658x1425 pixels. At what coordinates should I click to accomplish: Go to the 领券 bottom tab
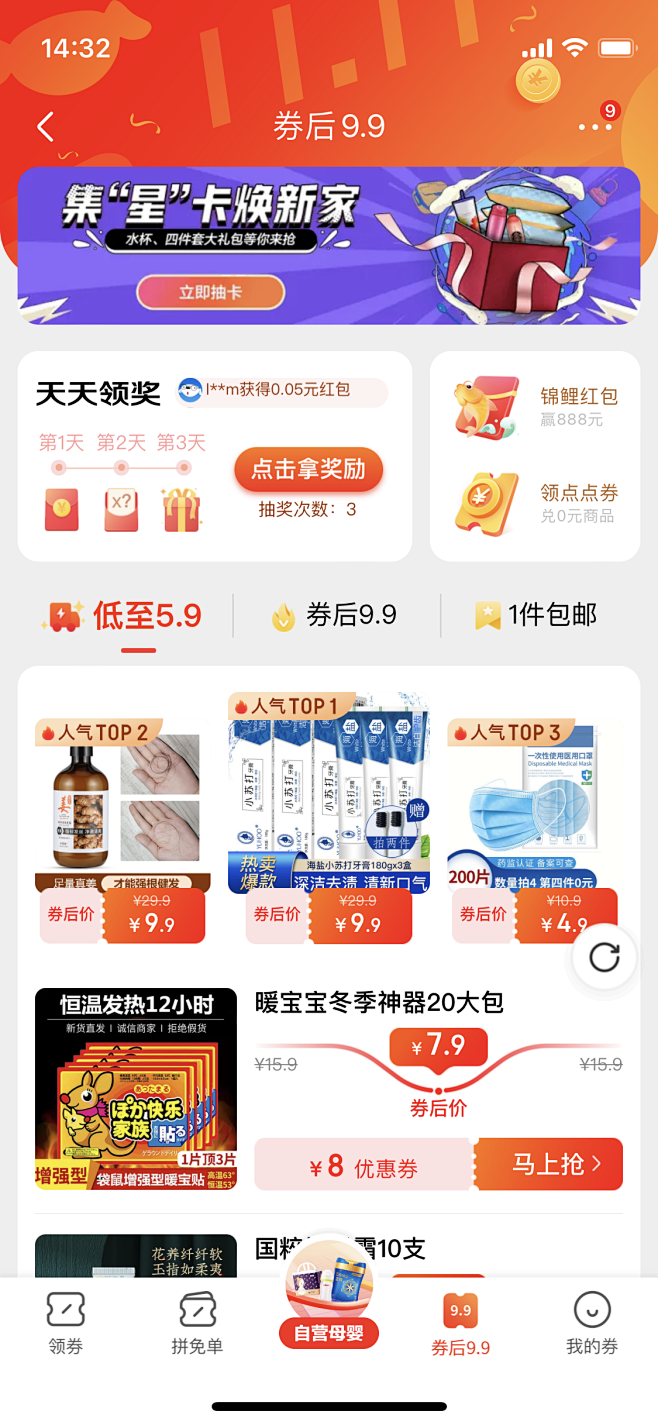point(66,1322)
